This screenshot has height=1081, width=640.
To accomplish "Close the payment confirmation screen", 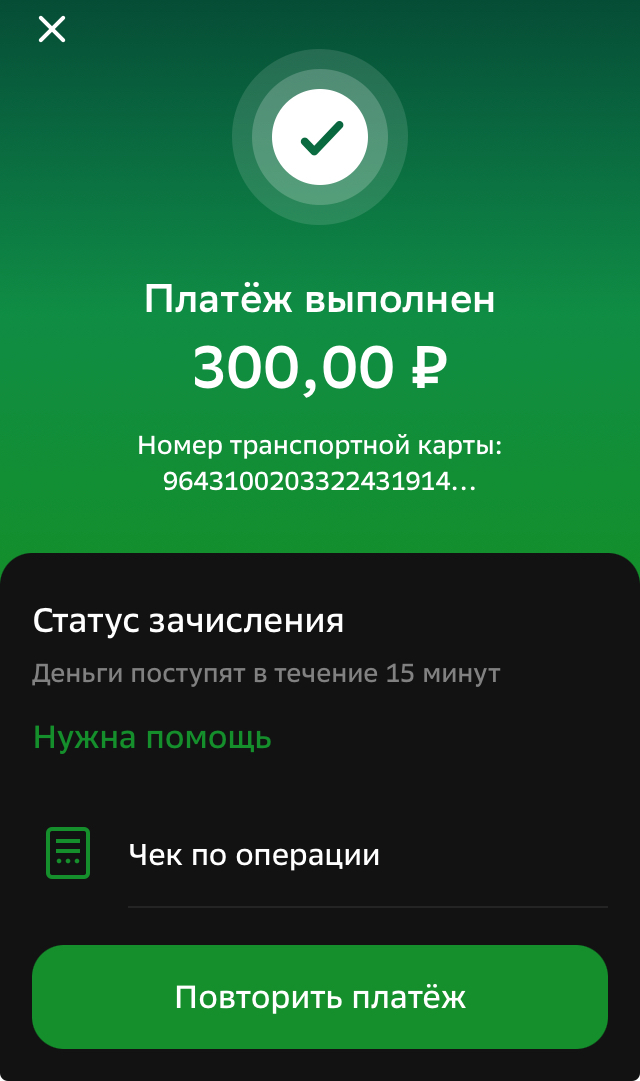I will coord(51,30).
